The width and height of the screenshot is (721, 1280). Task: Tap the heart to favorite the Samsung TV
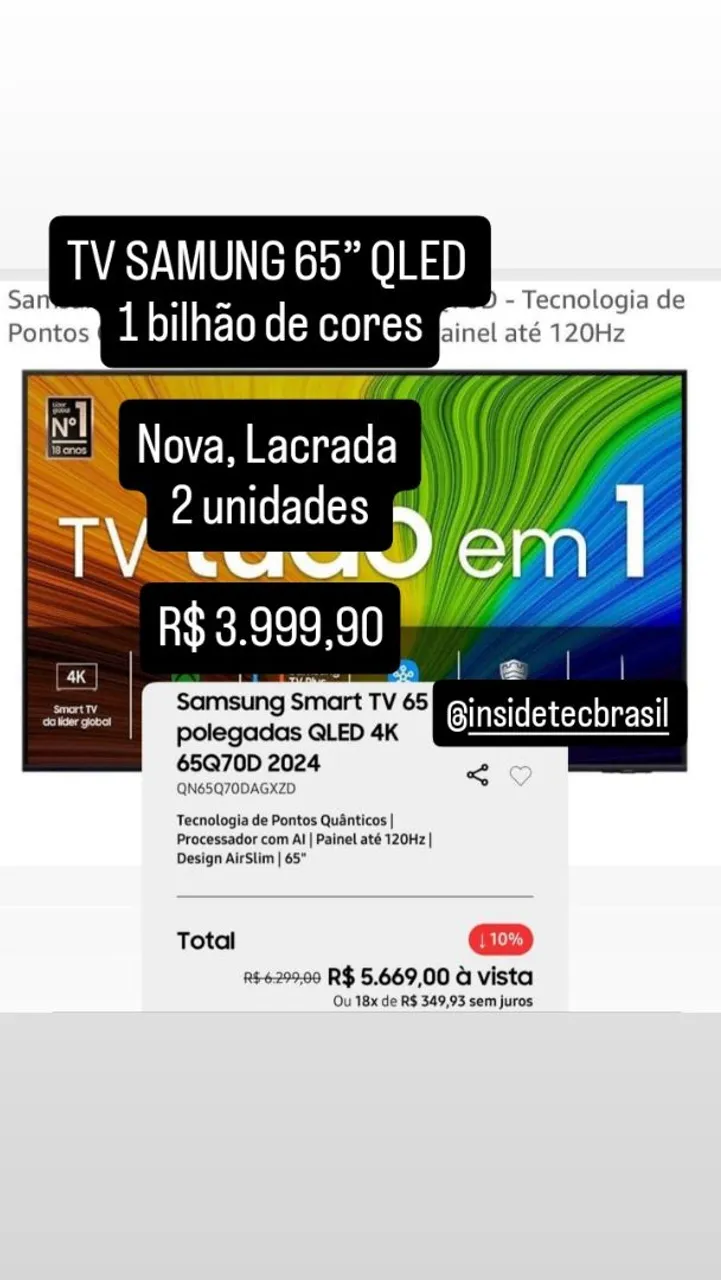[x=520, y=776]
